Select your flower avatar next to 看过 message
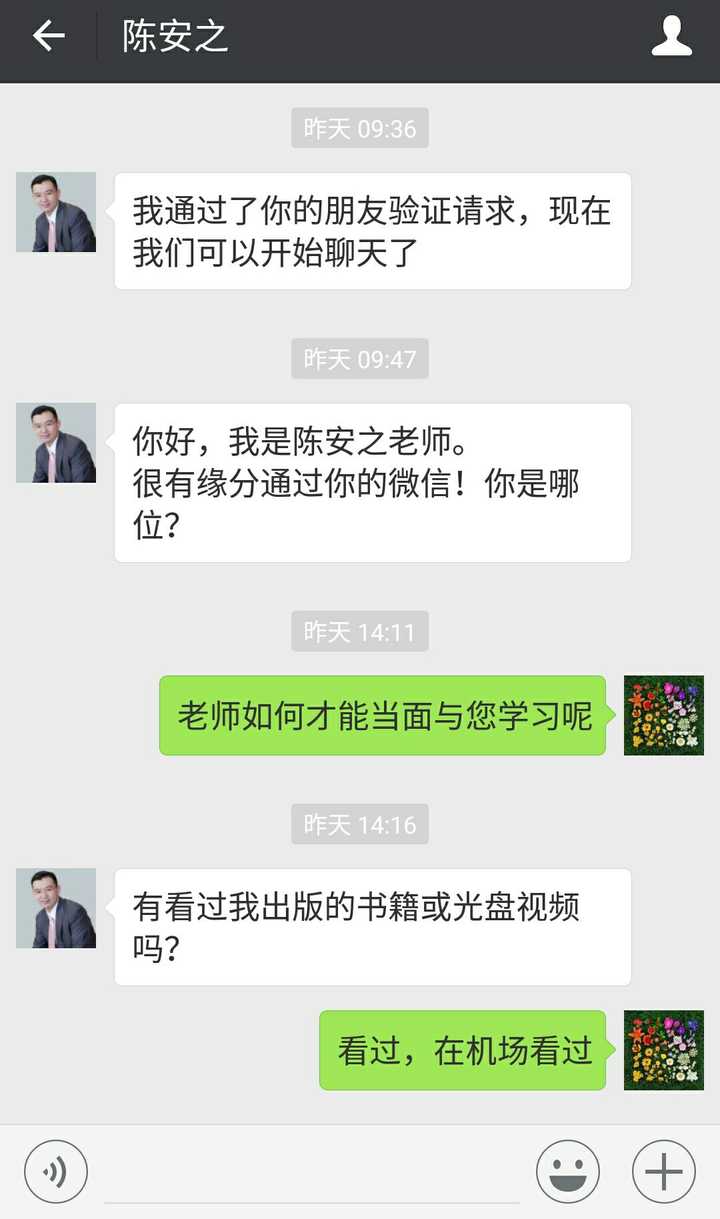This screenshot has width=720, height=1219. click(x=663, y=1050)
